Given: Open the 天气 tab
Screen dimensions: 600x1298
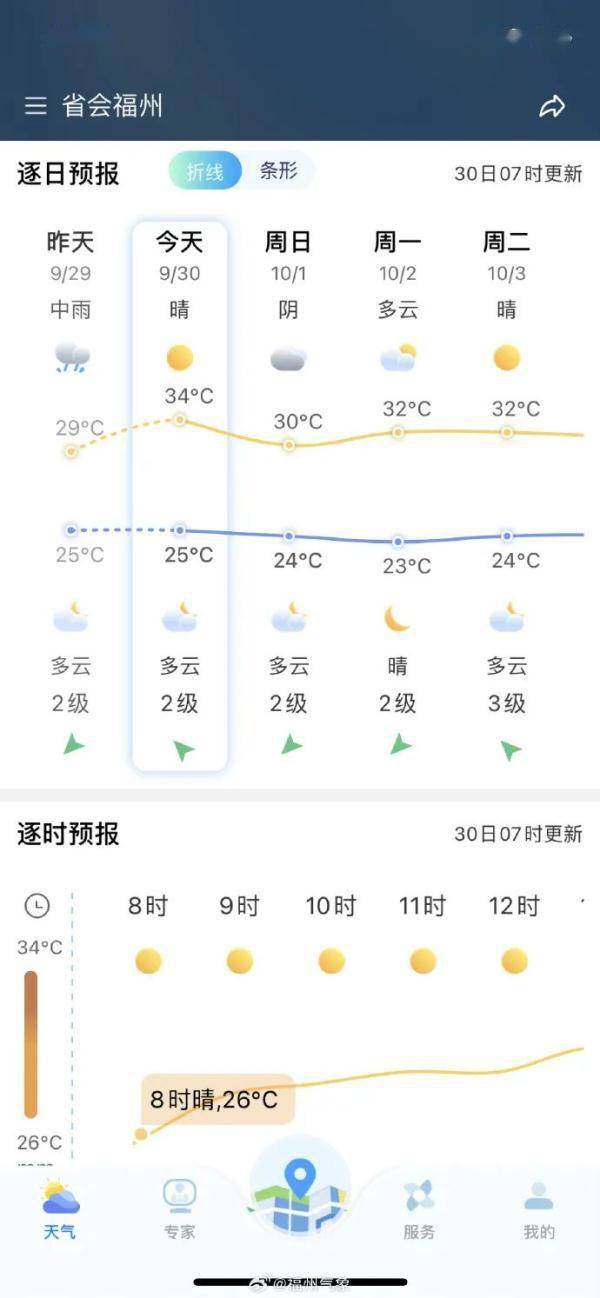Looking at the screenshot, I should (x=60, y=1208).
